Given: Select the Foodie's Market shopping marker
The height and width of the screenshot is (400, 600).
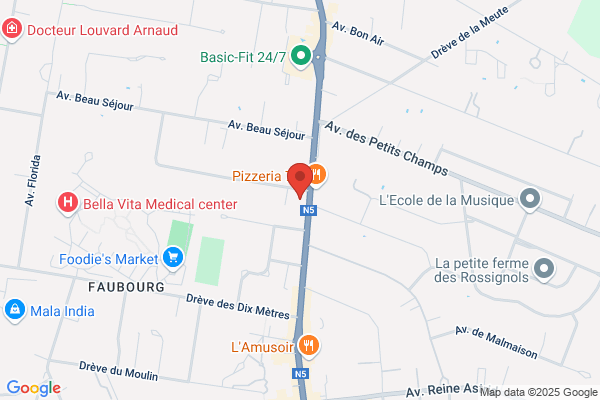Looking at the screenshot, I should [173, 258].
